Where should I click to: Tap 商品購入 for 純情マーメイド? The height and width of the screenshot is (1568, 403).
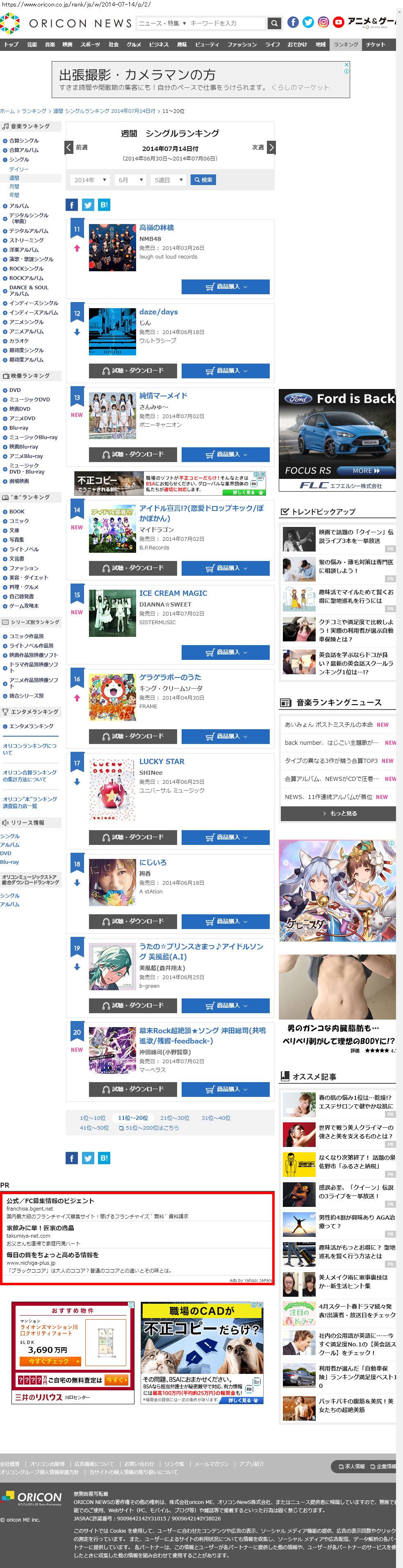[225, 455]
